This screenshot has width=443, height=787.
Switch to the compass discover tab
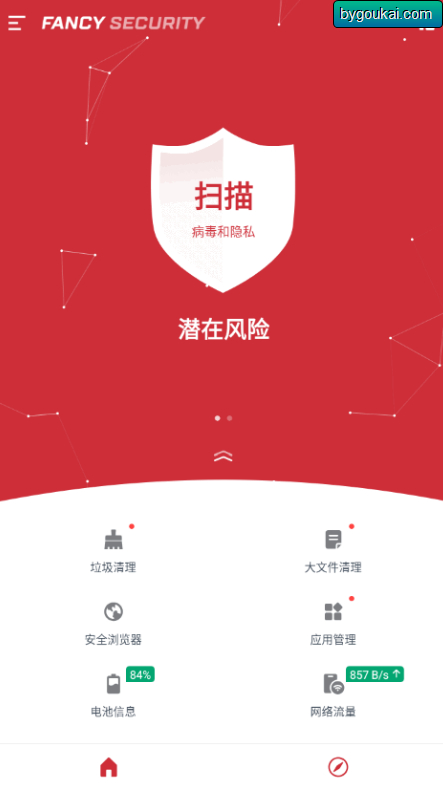(x=338, y=767)
